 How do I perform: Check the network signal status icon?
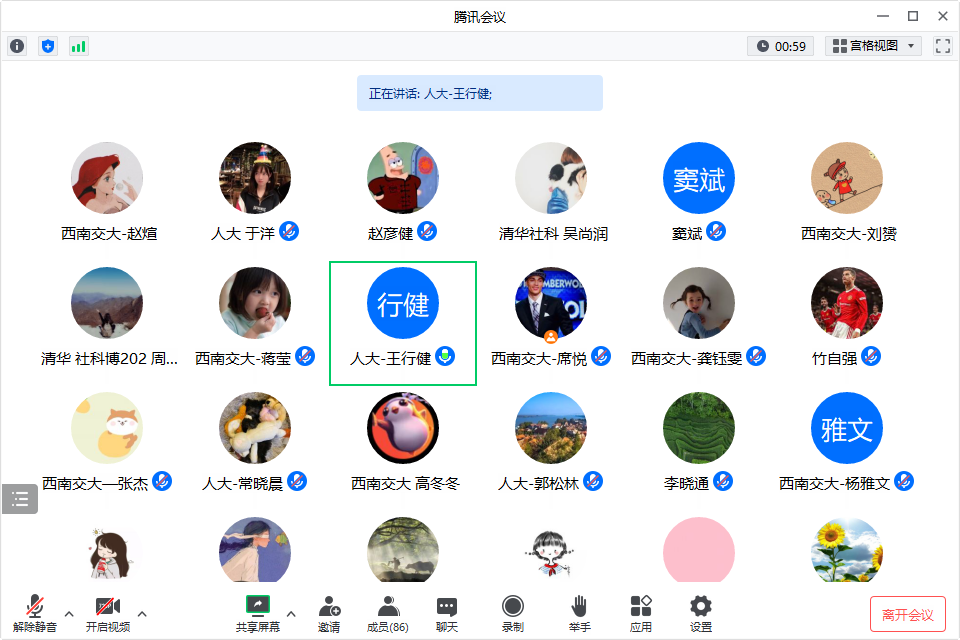pyautogui.click(x=78, y=46)
